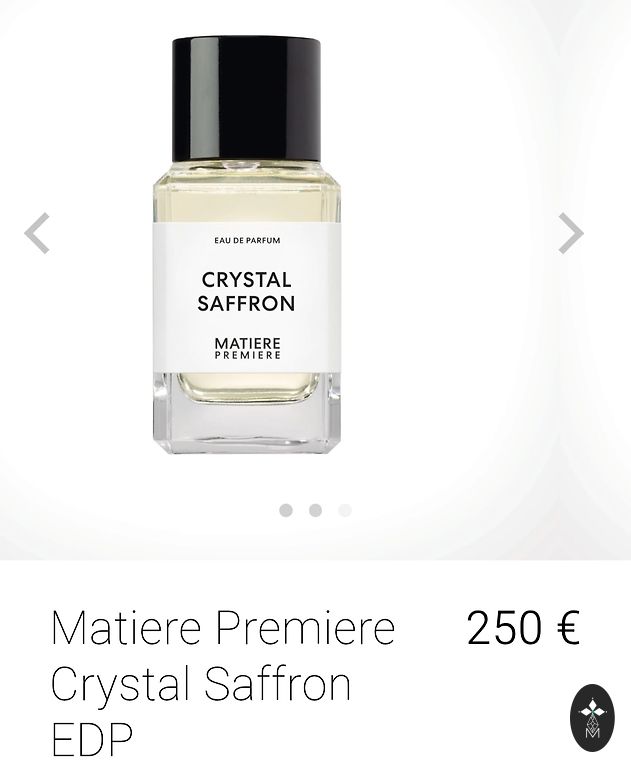Jump to the third carousel dot

pos(345,510)
